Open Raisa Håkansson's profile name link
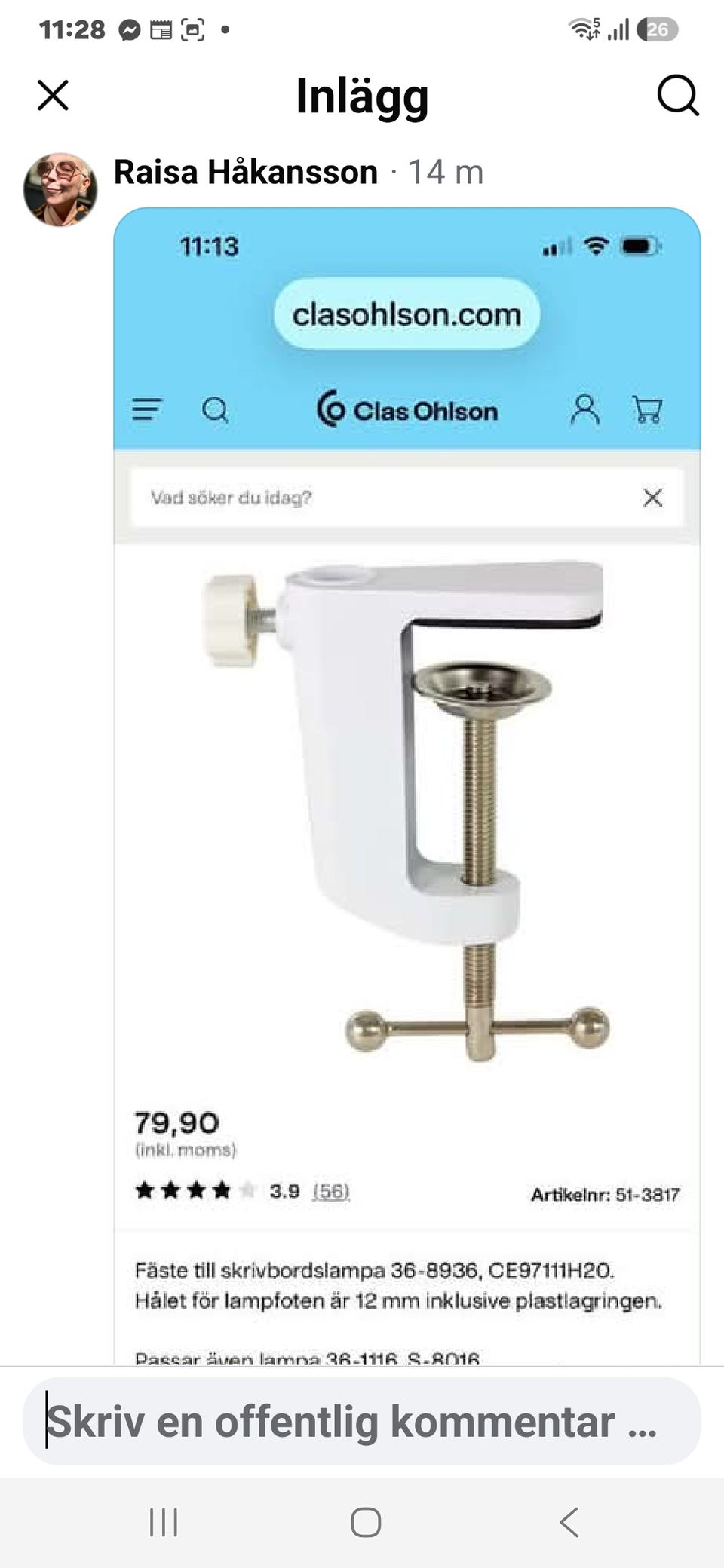This screenshot has height=1568, width=724. tap(246, 172)
